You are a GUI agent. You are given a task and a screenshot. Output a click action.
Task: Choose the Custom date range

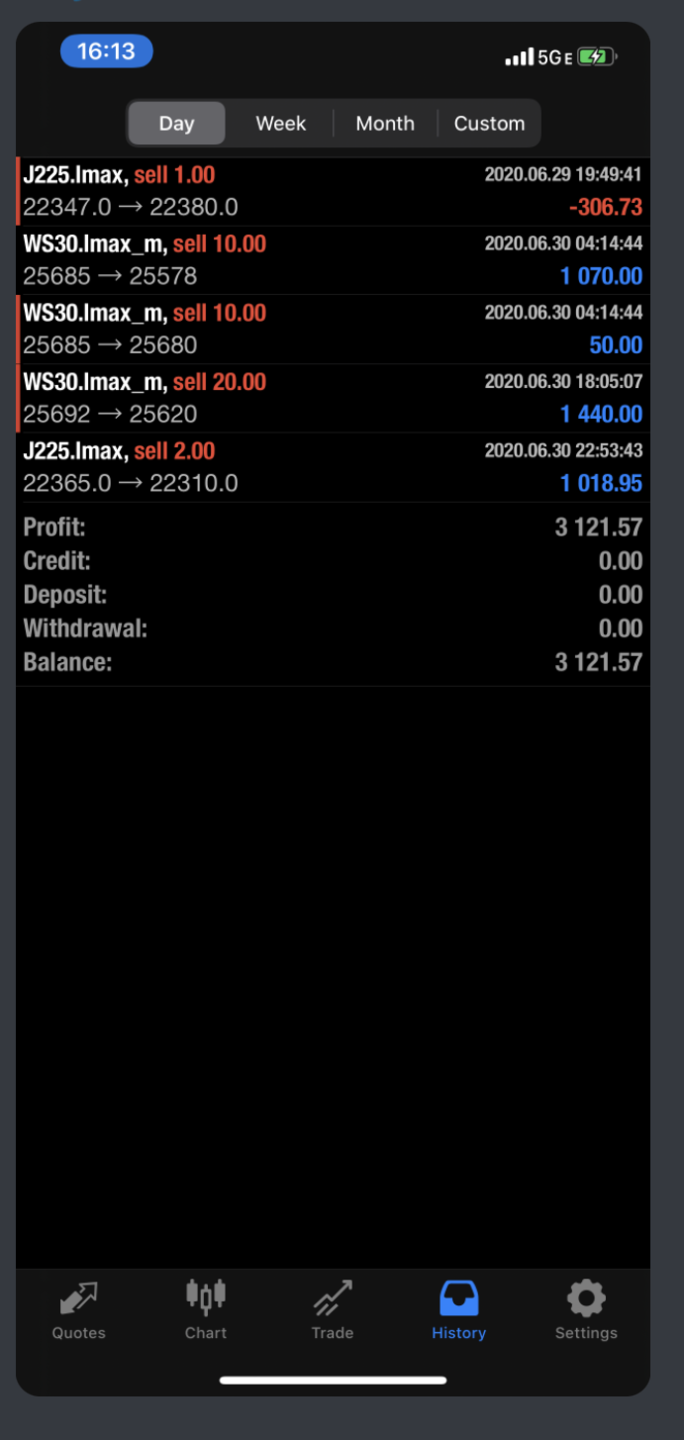pyautogui.click(x=489, y=124)
